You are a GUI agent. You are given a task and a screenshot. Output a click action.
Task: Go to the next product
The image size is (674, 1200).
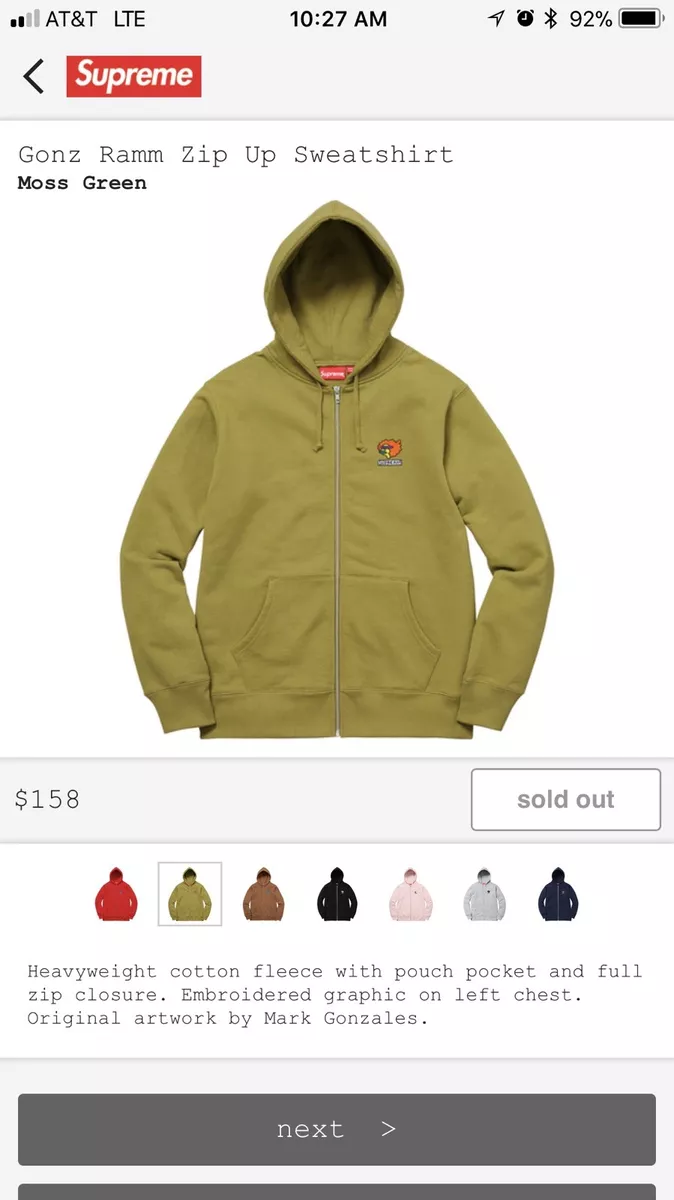point(337,1129)
